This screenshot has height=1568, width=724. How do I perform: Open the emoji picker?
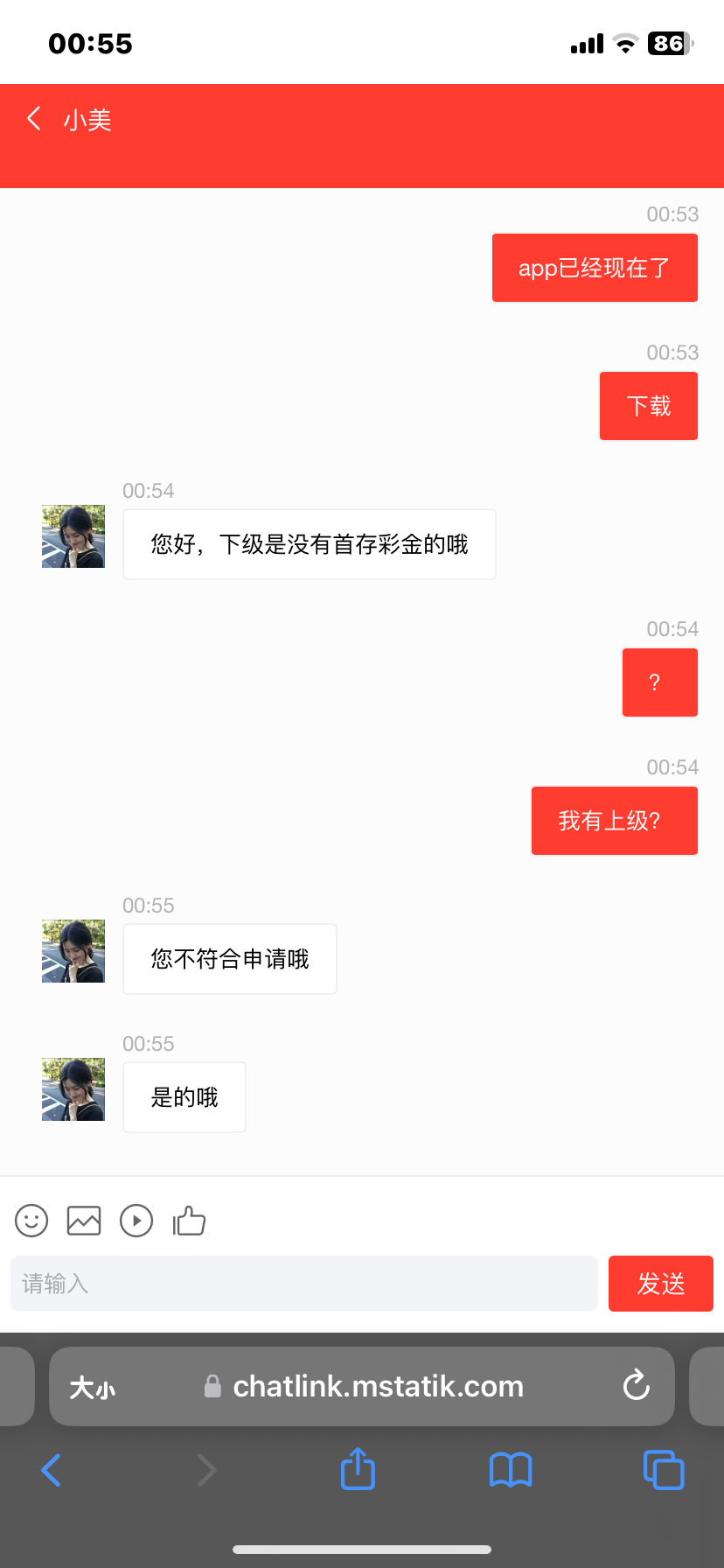click(x=31, y=1221)
